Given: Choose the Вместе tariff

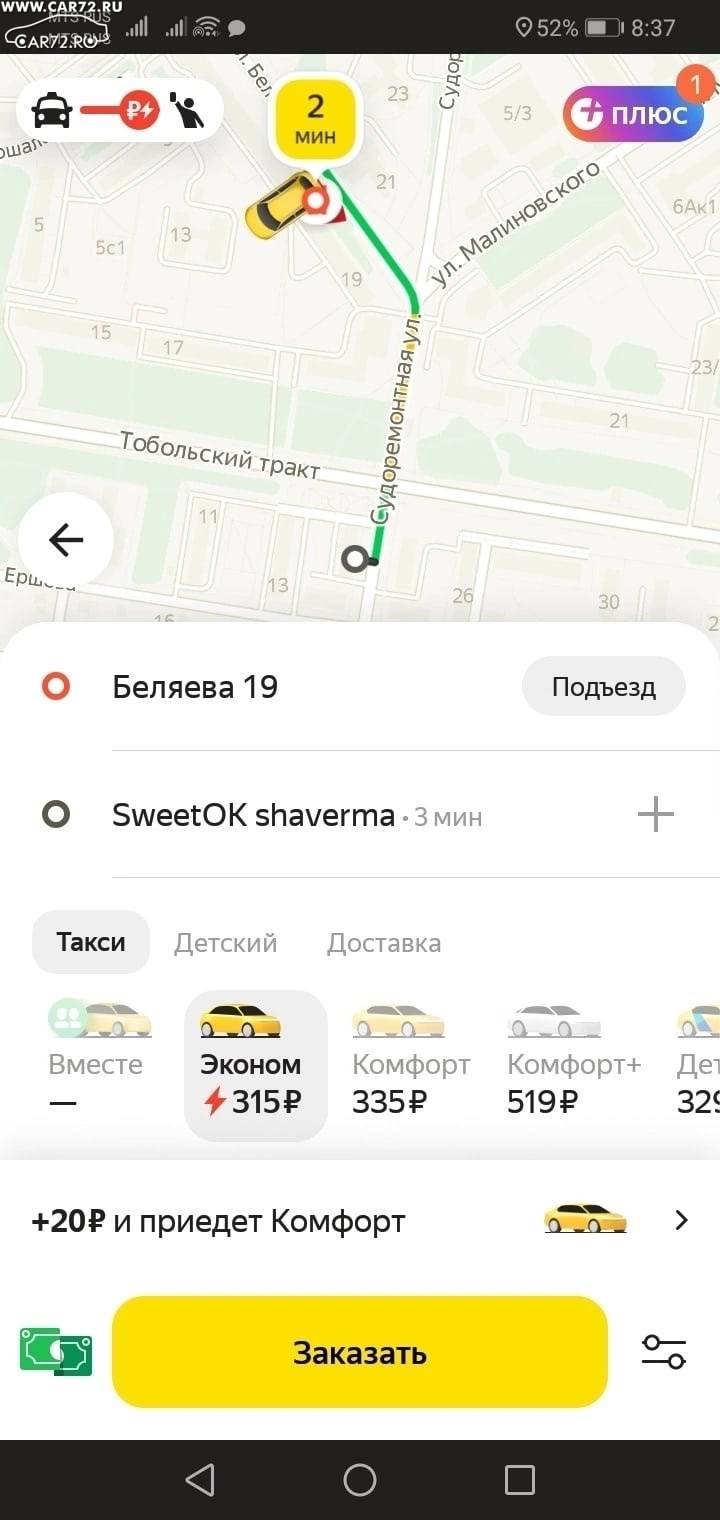Looking at the screenshot, I should click(x=98, y=1059).
